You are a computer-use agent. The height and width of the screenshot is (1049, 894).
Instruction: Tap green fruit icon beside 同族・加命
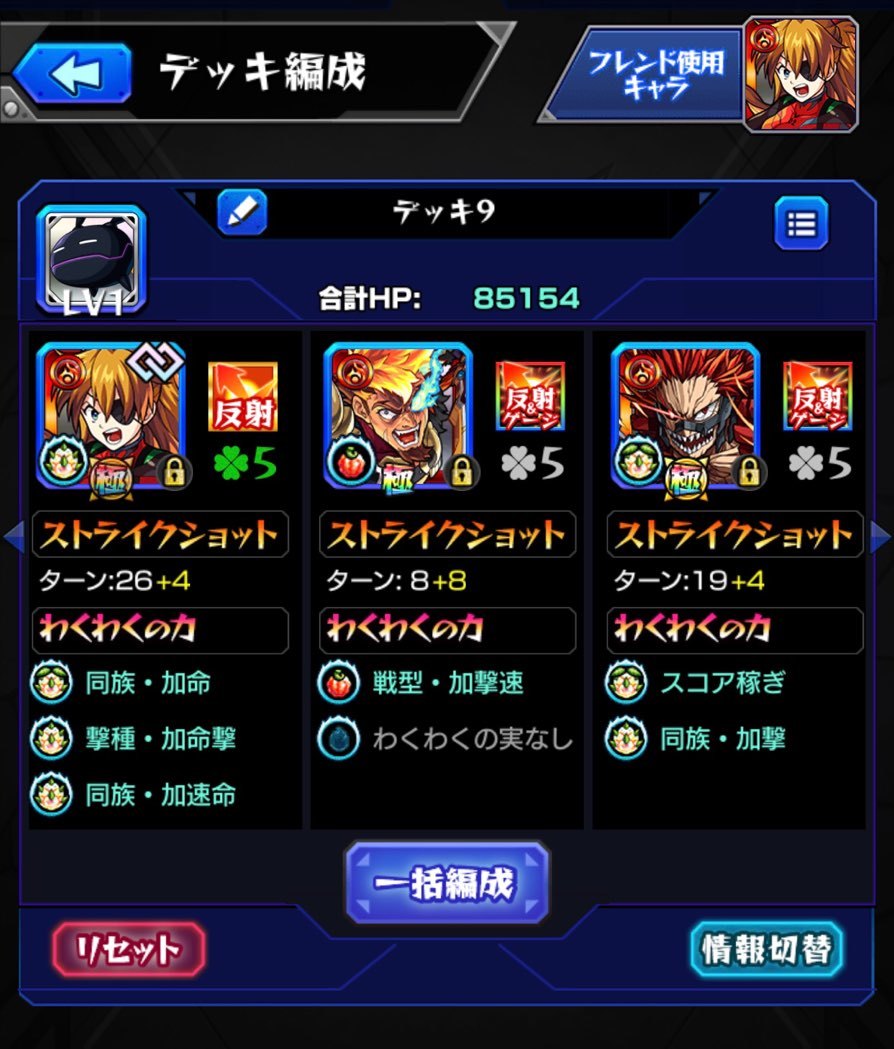tap(51, 683)
